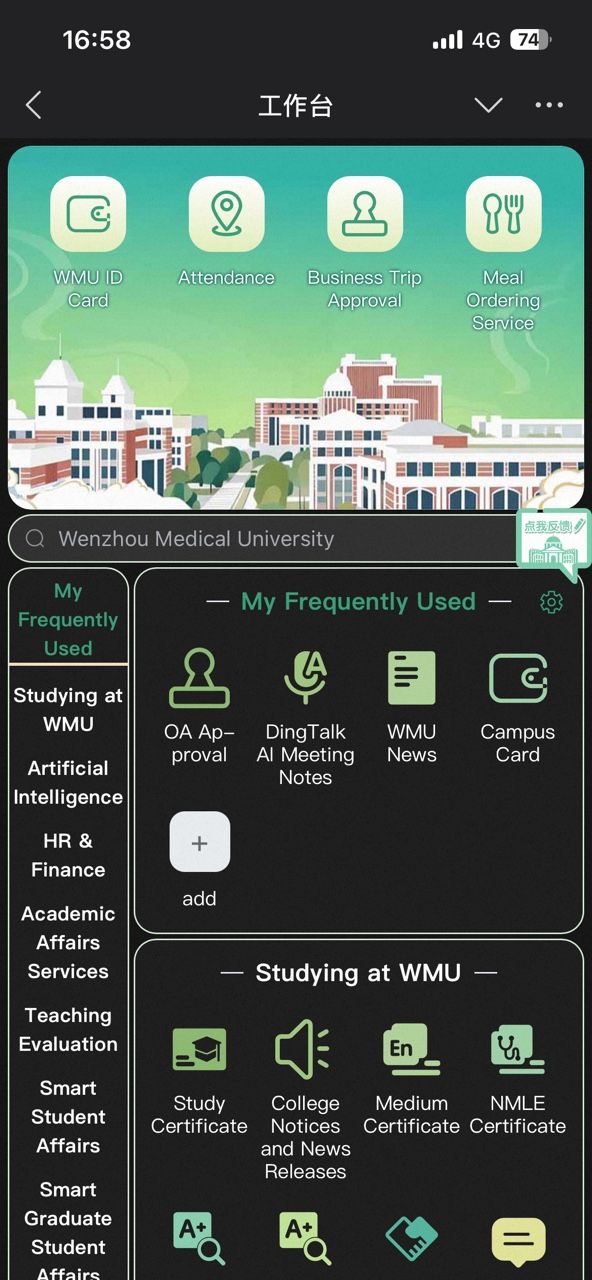Viewport: 592px width, 1280px height.
Task: Open the Campus Card app
Action: click(518, 707)
